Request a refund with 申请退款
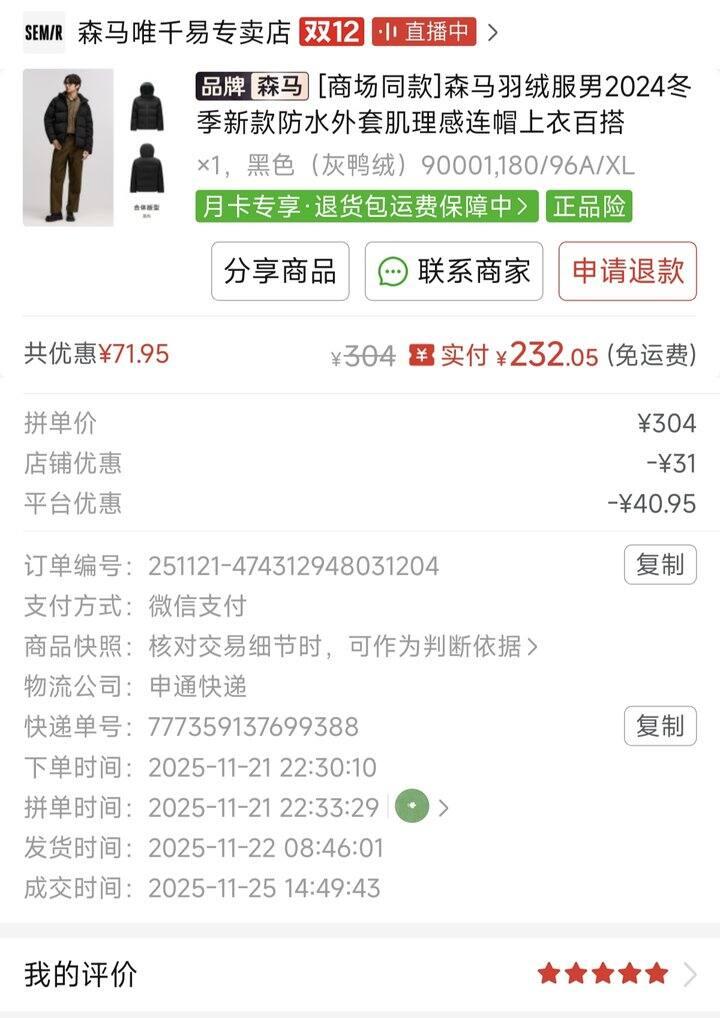 pos(627,271)
